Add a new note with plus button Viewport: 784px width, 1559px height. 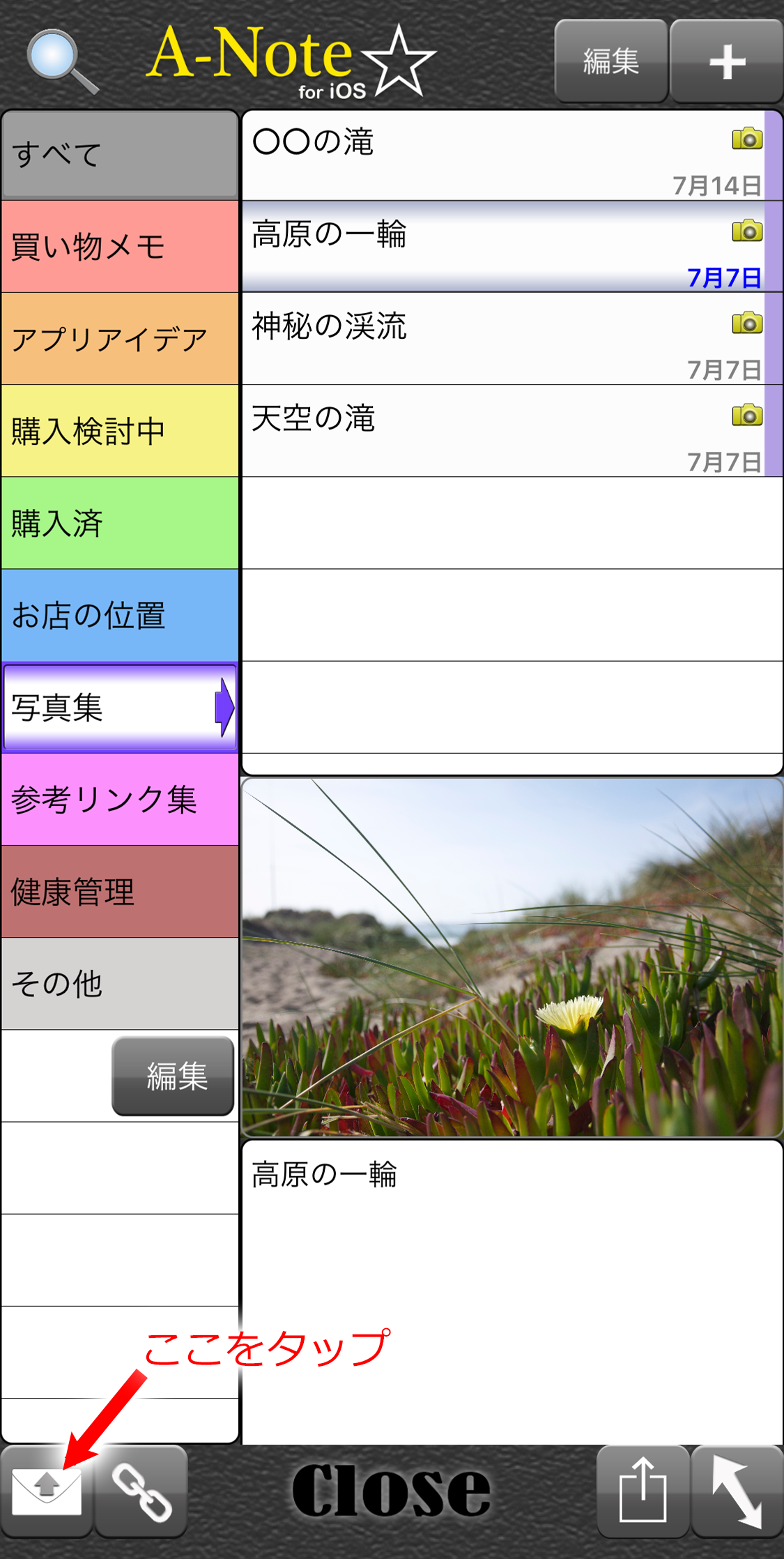pos(727,61)
